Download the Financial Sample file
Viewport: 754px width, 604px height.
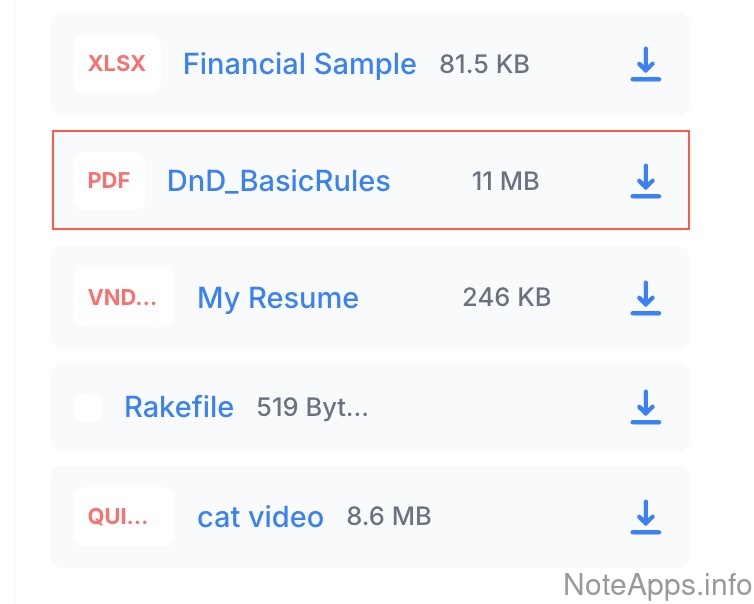(x=646, y=65)
